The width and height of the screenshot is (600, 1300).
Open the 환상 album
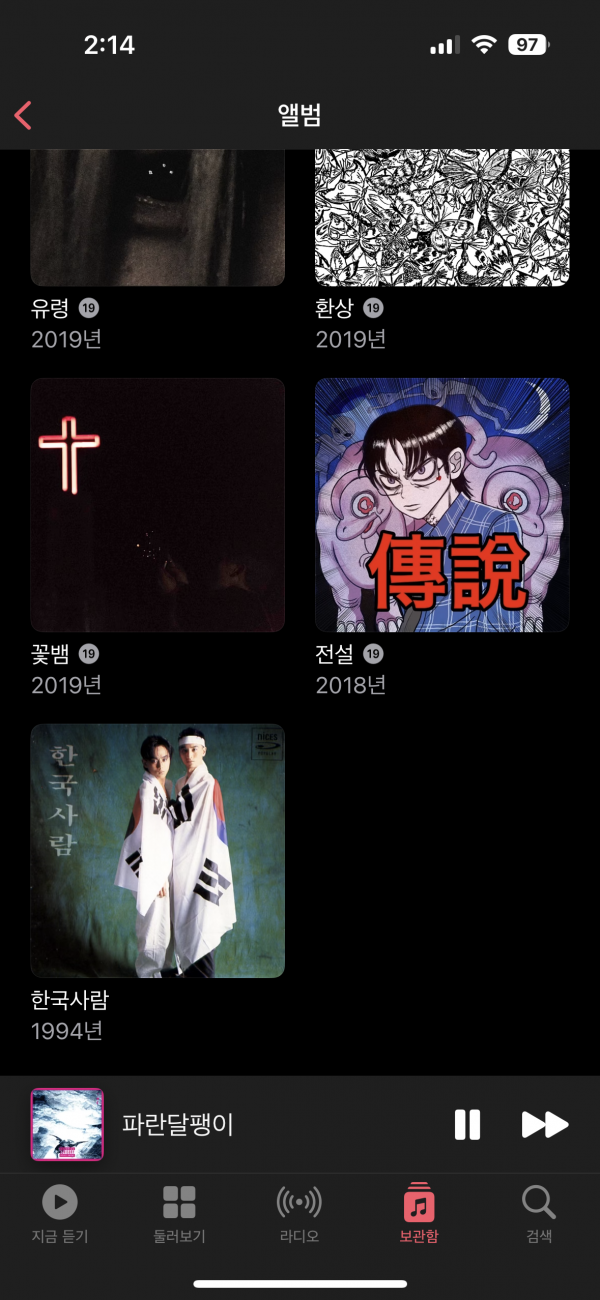(x=442, y=220)
